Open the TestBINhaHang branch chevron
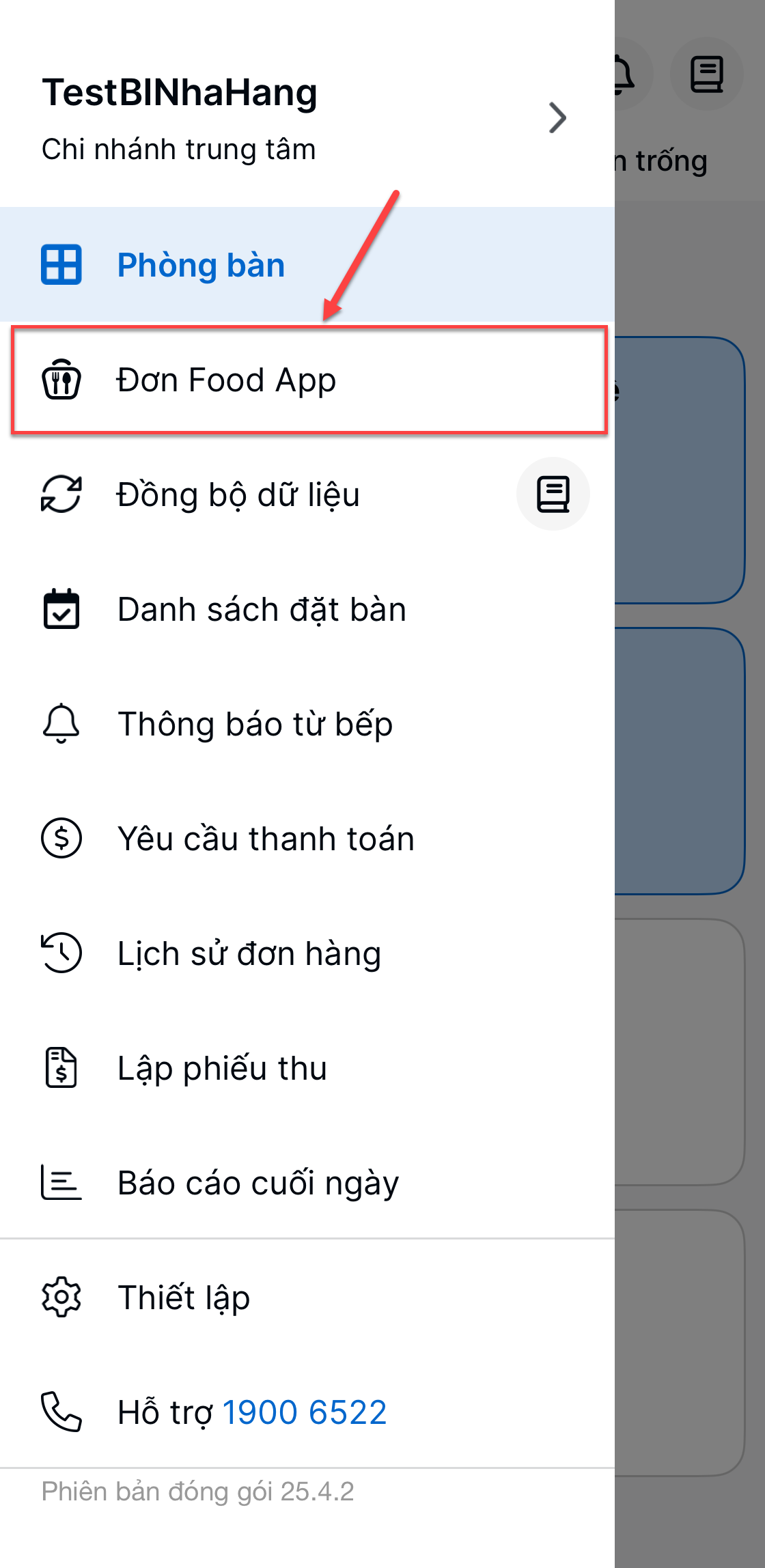The image size is (765, 1568). tap(557, 118)
